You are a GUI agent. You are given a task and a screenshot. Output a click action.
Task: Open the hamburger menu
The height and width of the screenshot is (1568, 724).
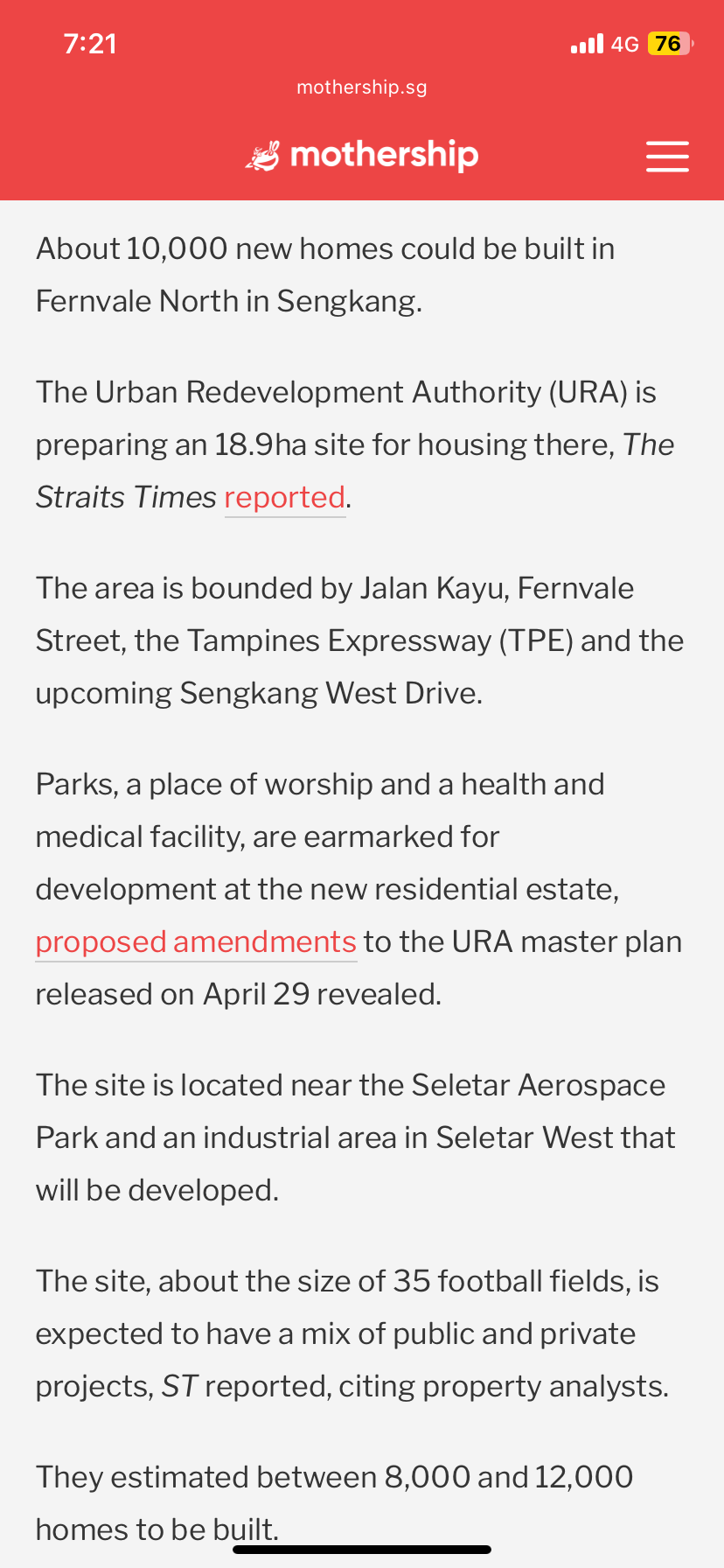pos(667,157)
